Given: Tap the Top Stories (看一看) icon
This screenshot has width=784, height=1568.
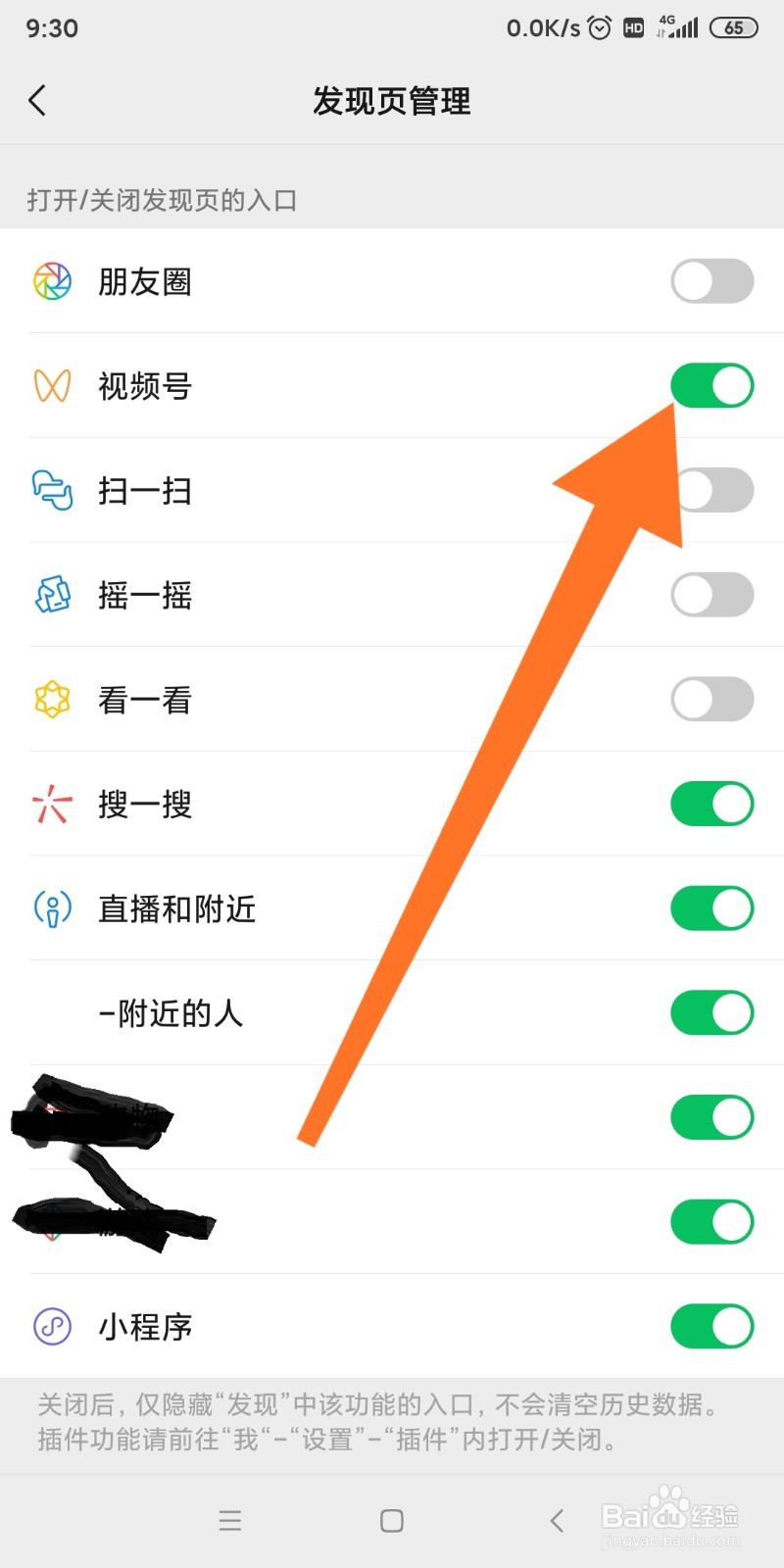Looking at the screenshot, I should click(x=52, y=699).
